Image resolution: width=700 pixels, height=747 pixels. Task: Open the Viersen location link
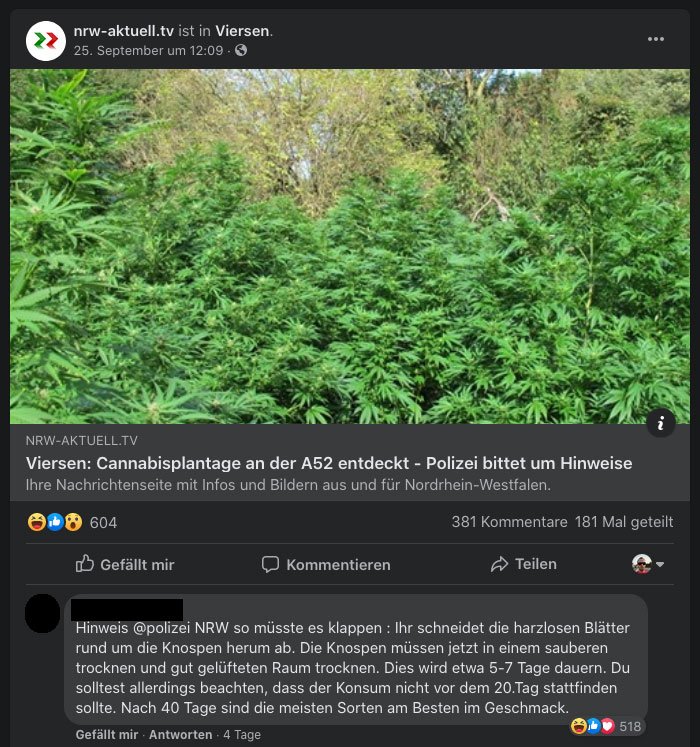pos(242,31)
